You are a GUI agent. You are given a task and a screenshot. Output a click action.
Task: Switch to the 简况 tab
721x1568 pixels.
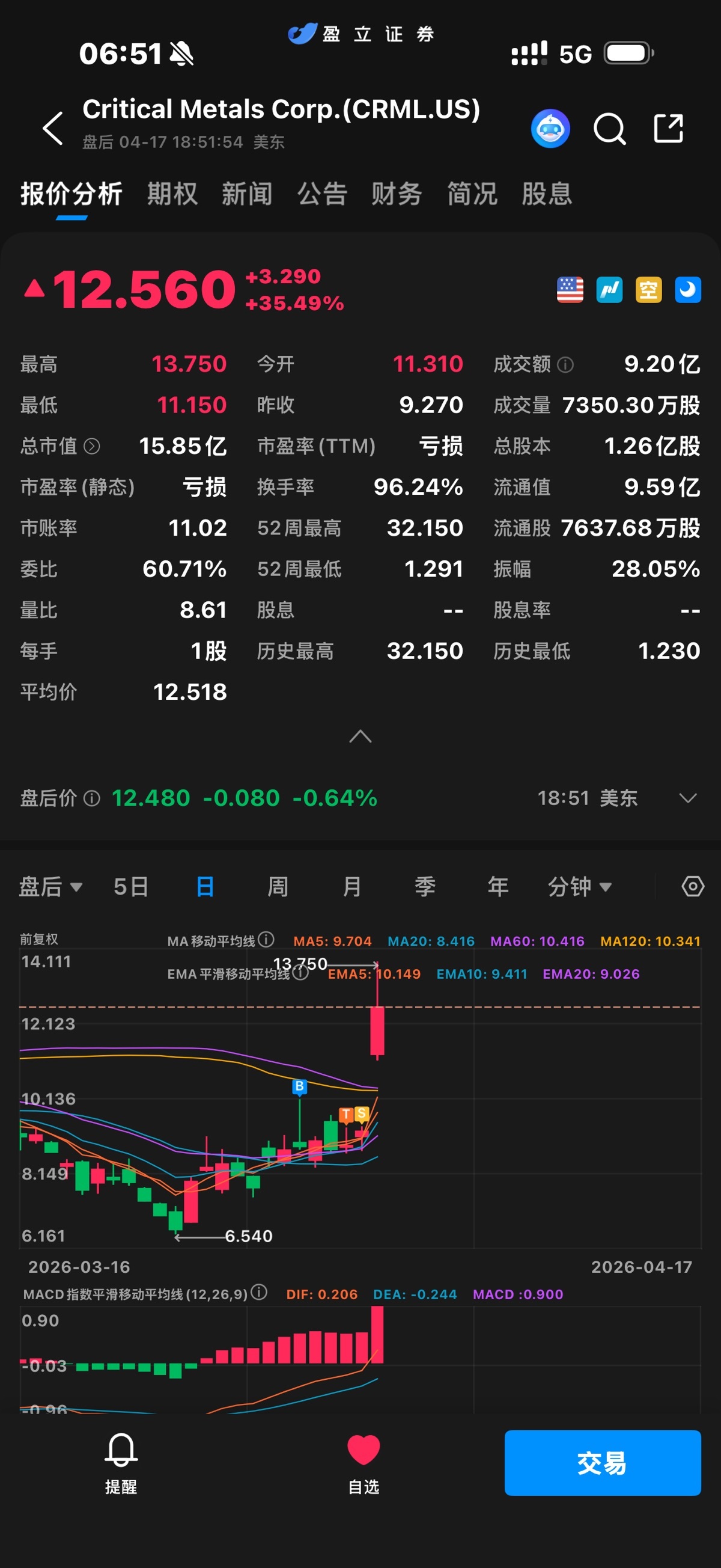pyautogui.click(x=472, y=194)
